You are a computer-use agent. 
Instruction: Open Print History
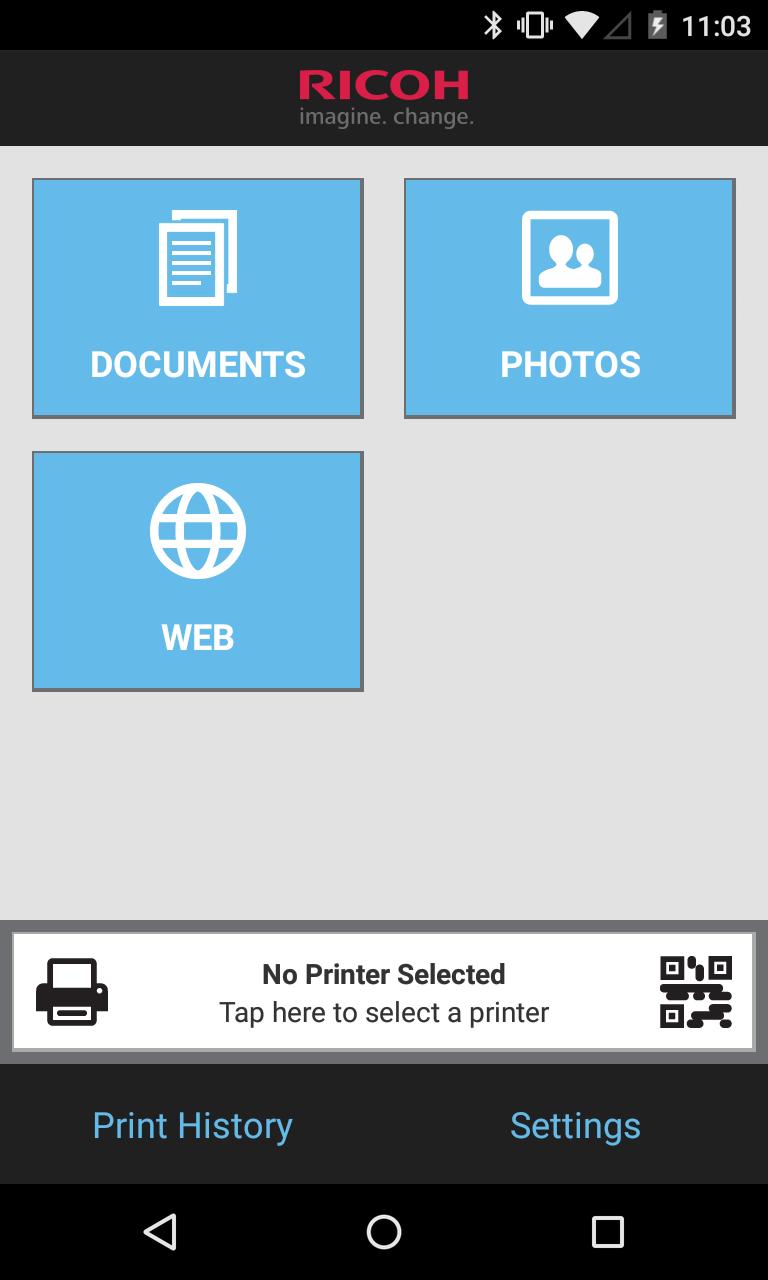tap(192, 1125)
